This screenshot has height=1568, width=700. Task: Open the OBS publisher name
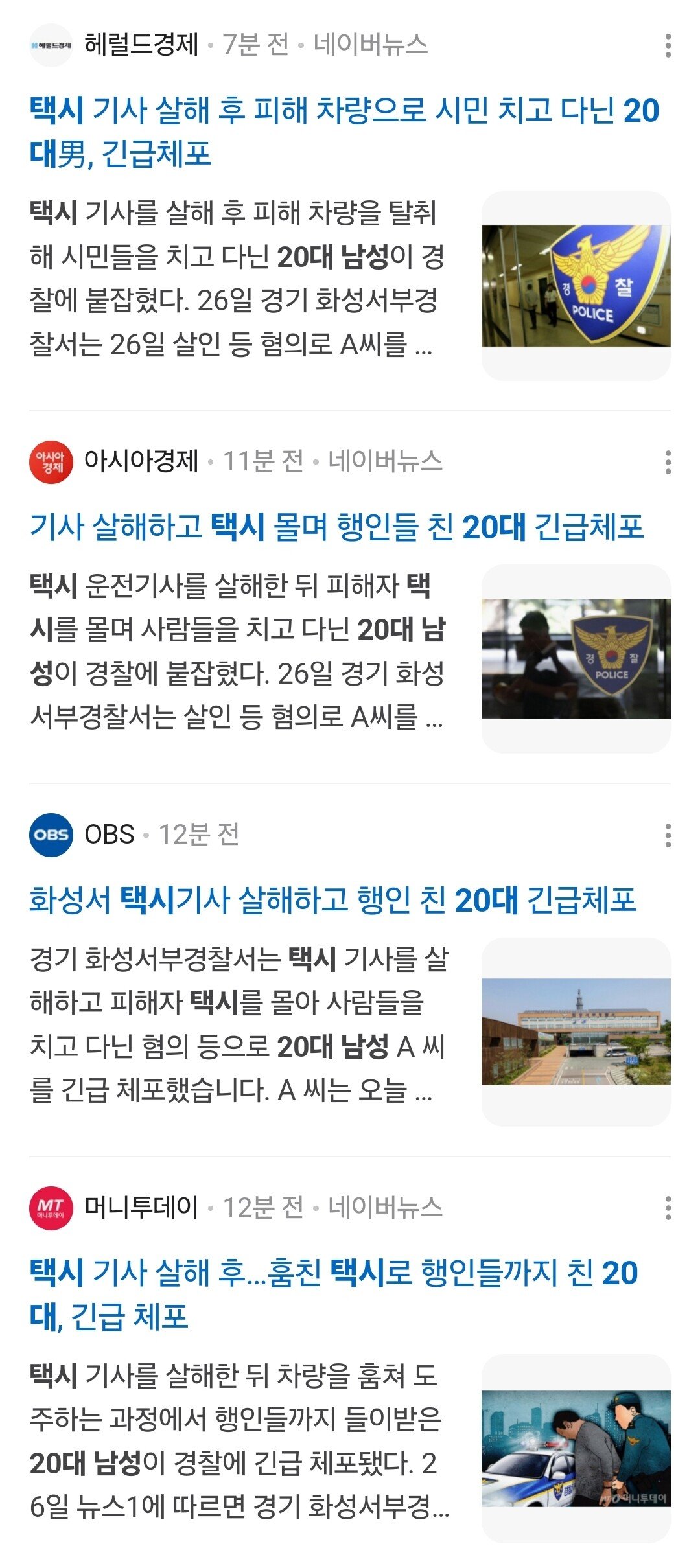(x=110, y=835)
